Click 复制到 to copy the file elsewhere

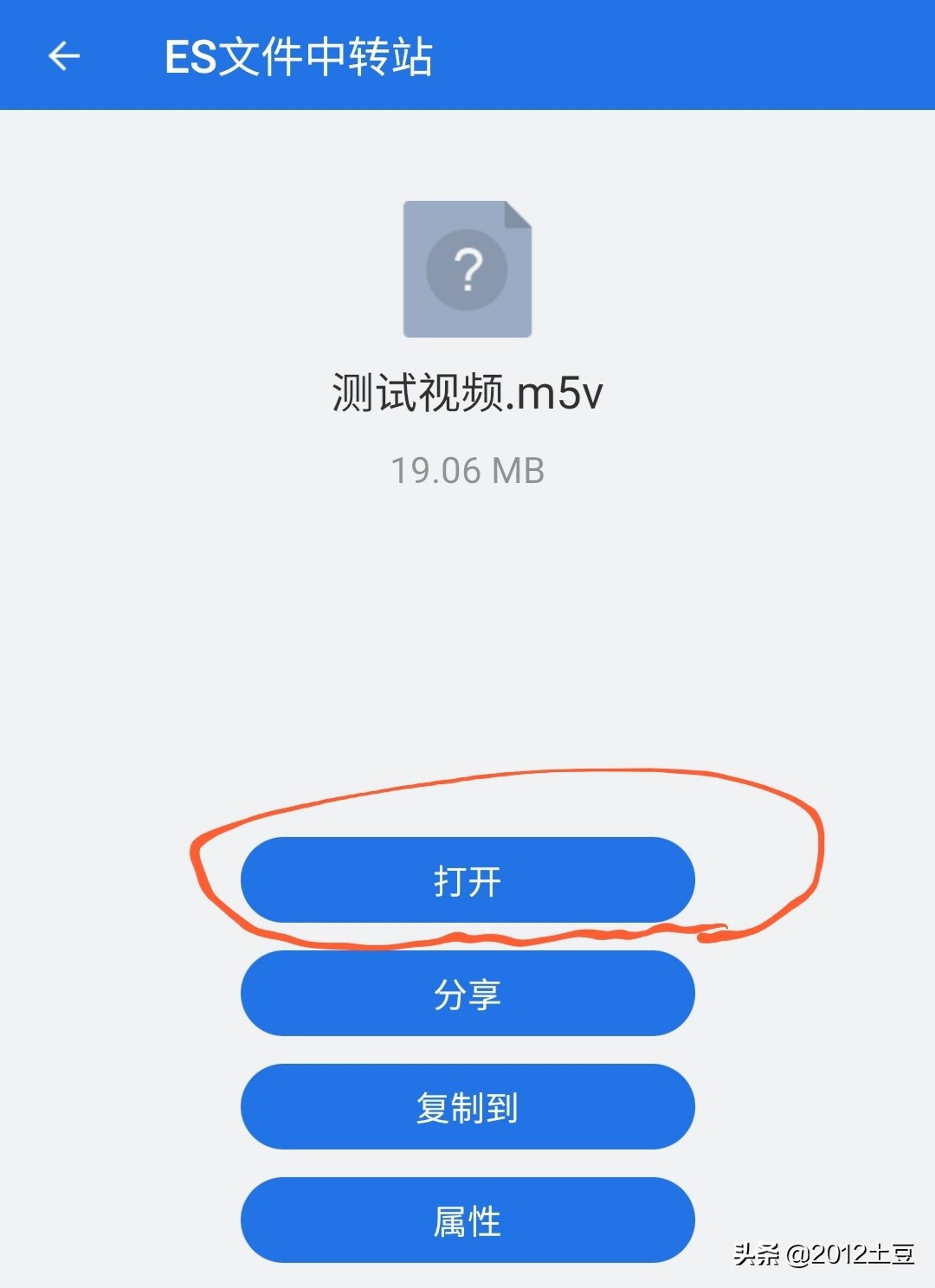467,1107
